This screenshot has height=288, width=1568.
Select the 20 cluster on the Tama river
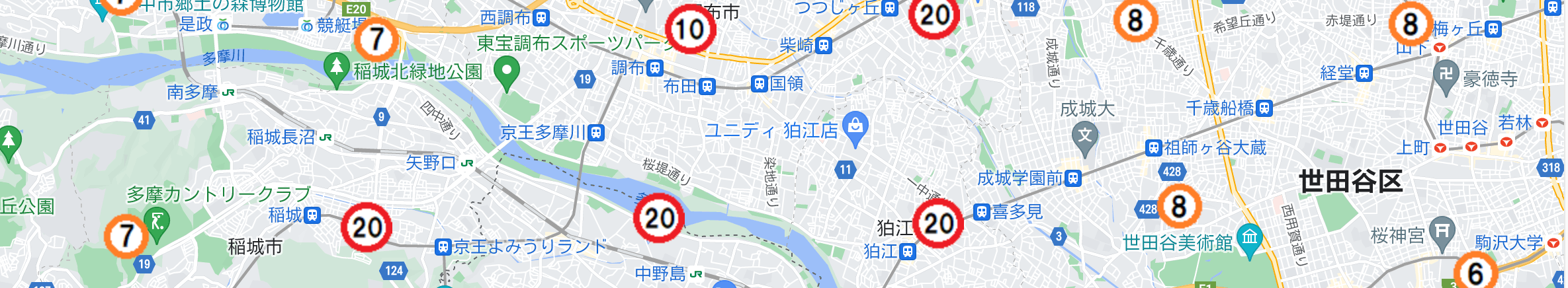click(x=659, y=219)
